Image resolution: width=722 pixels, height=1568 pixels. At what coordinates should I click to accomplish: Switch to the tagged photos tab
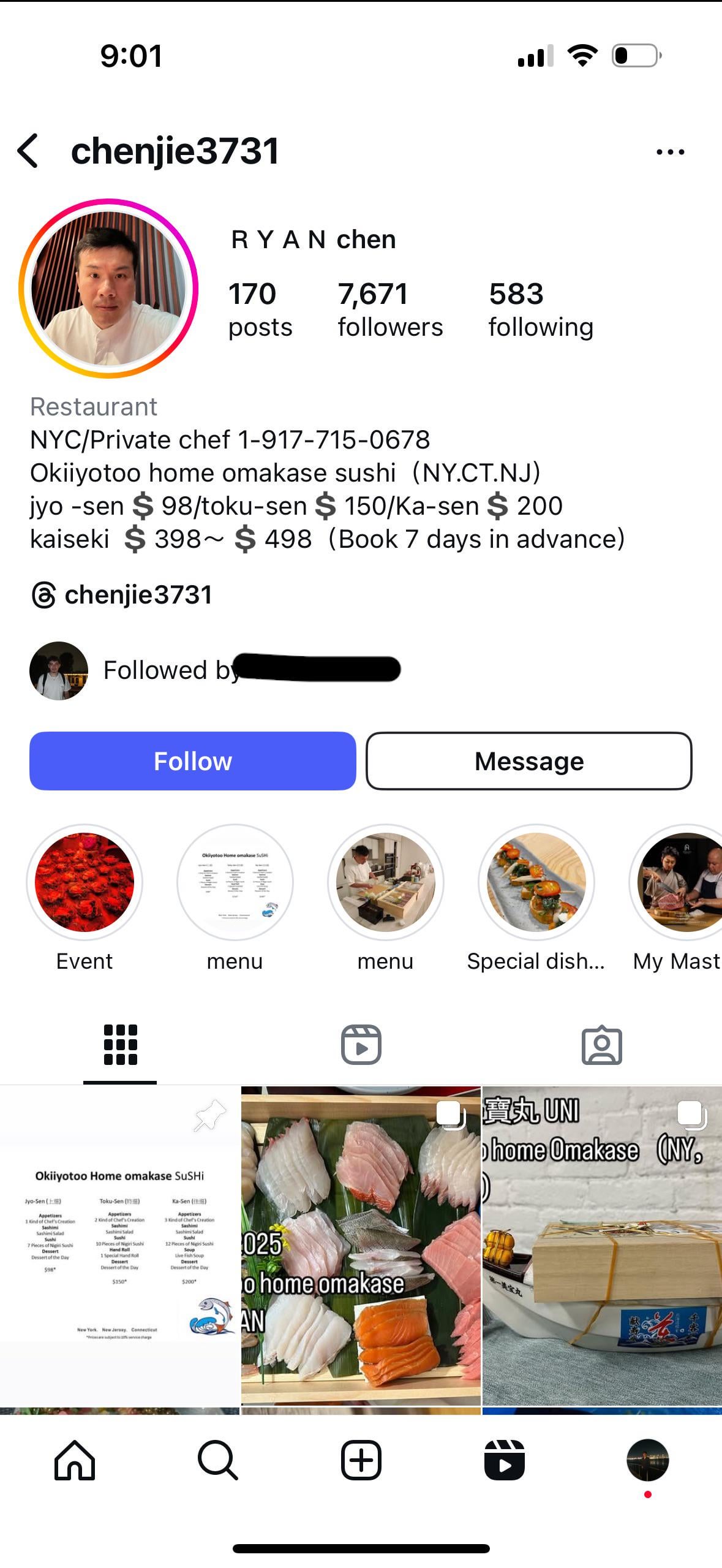[x=601, y=1045]
